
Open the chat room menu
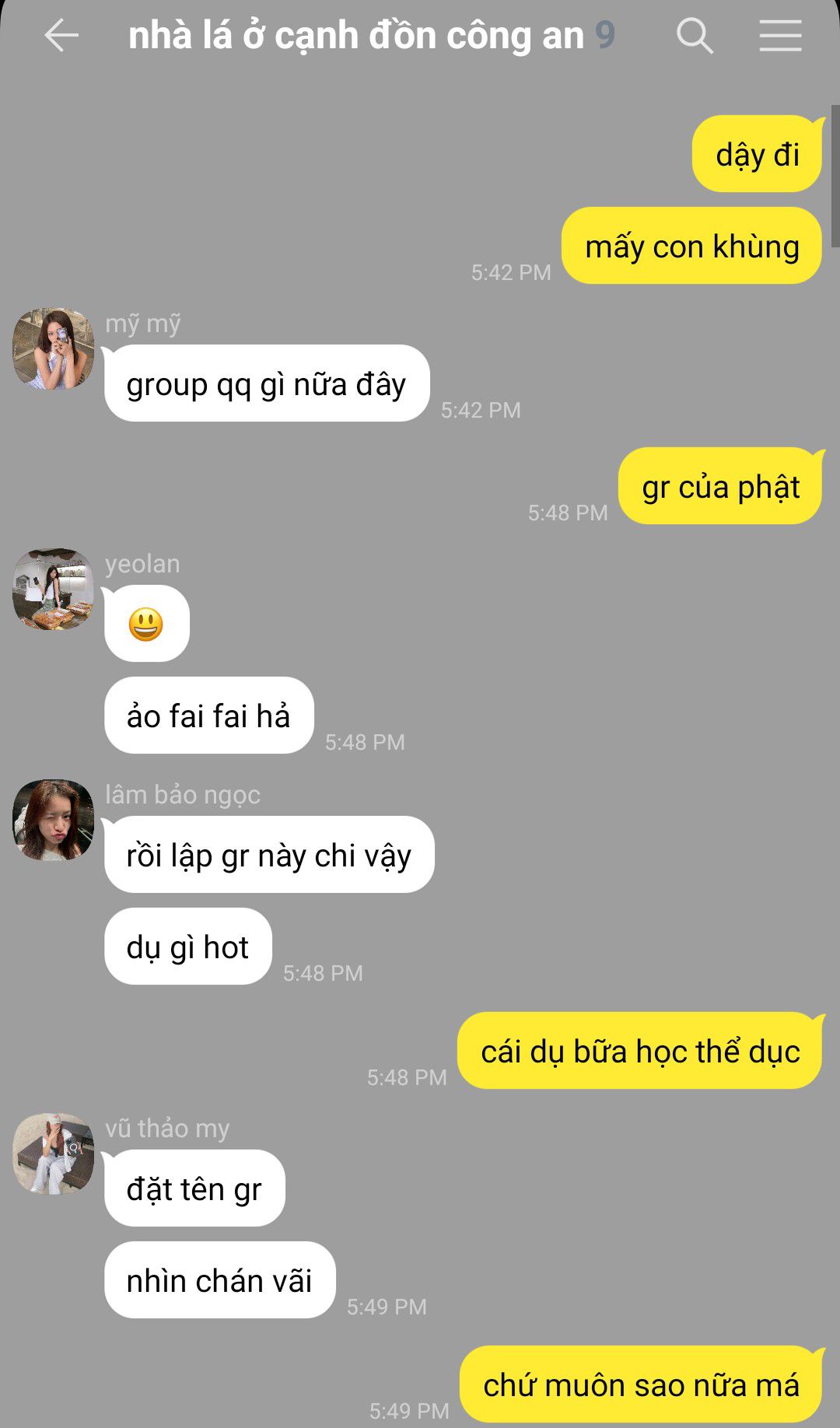pyautogui.click(x=780, y=36)
